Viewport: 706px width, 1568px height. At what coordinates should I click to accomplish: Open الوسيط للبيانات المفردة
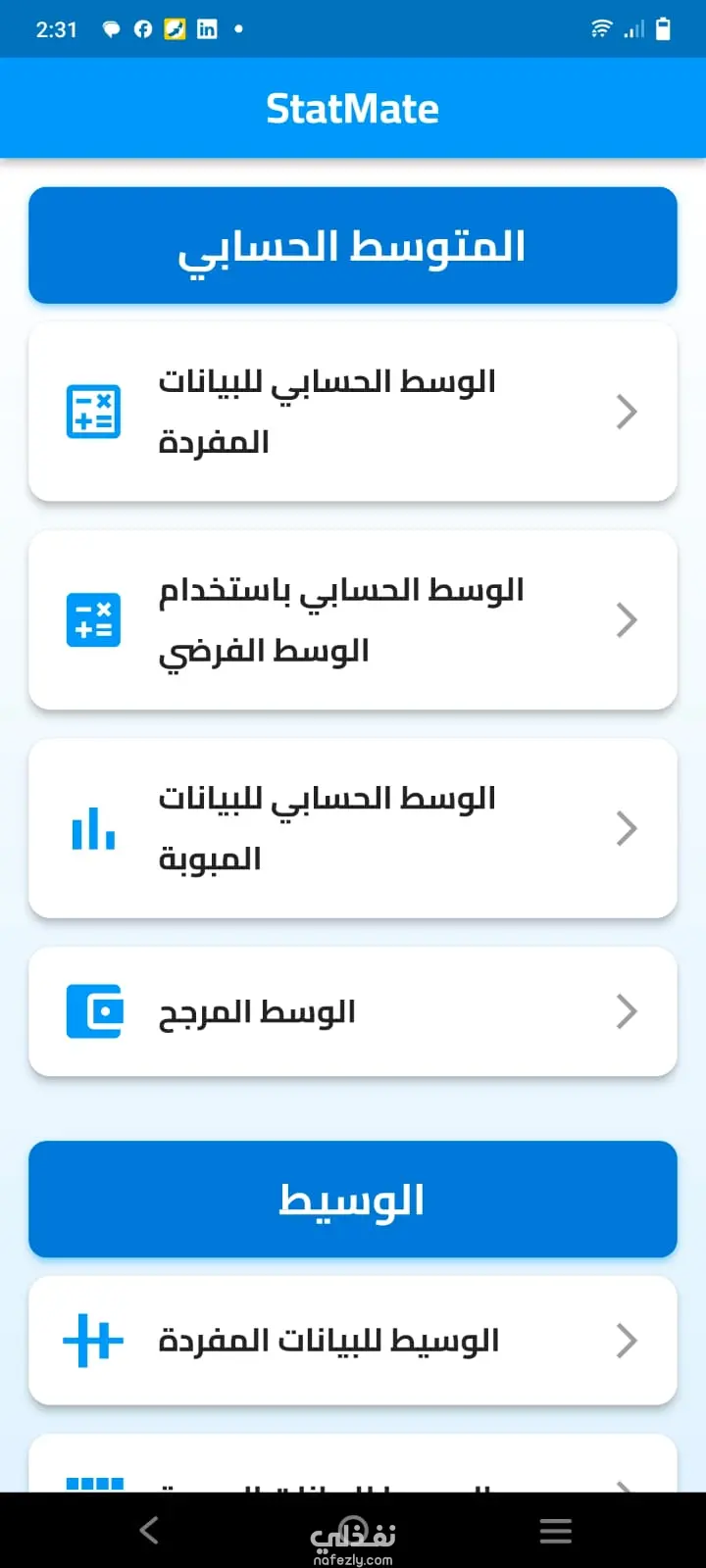pyautogui.click(x=353, y=1340)
